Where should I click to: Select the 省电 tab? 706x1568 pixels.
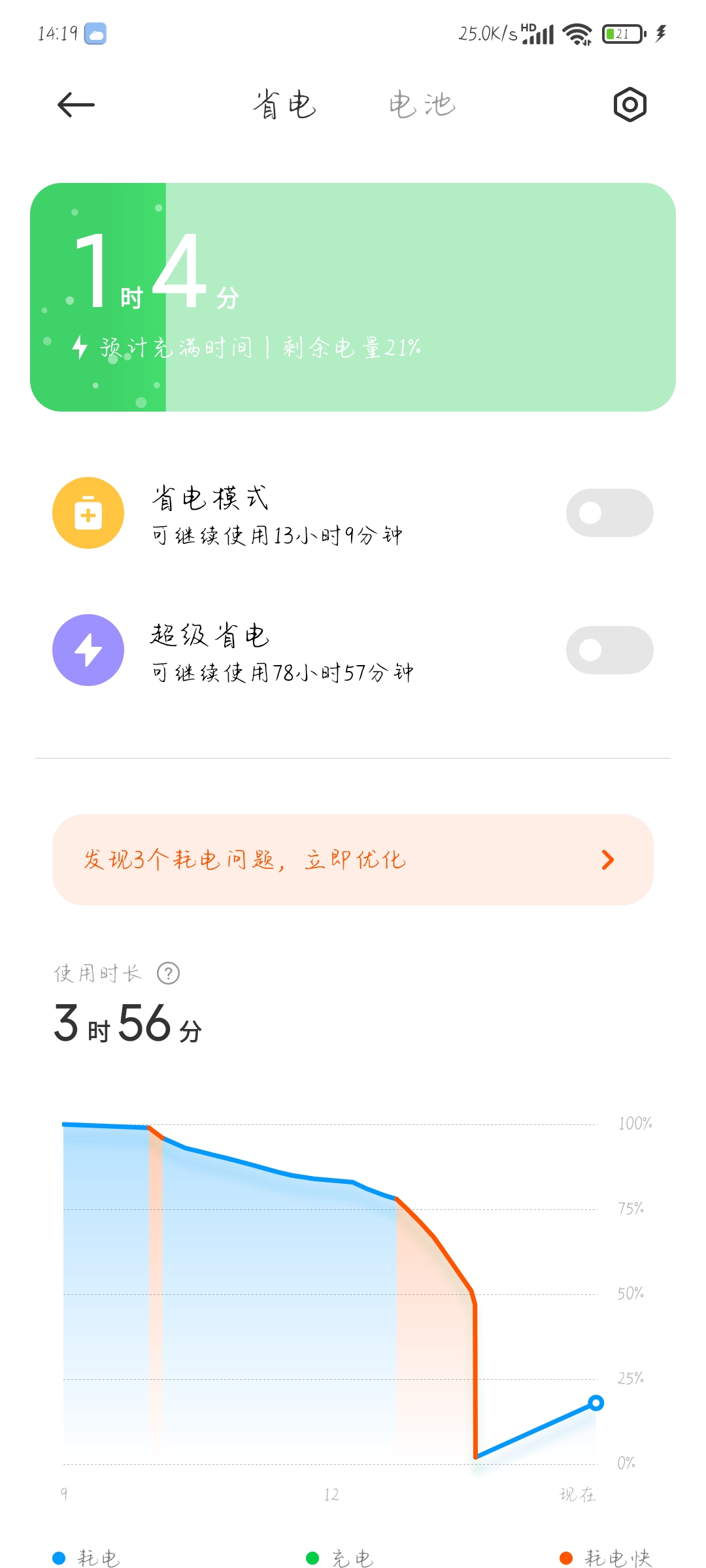click(x=284, y=105)
